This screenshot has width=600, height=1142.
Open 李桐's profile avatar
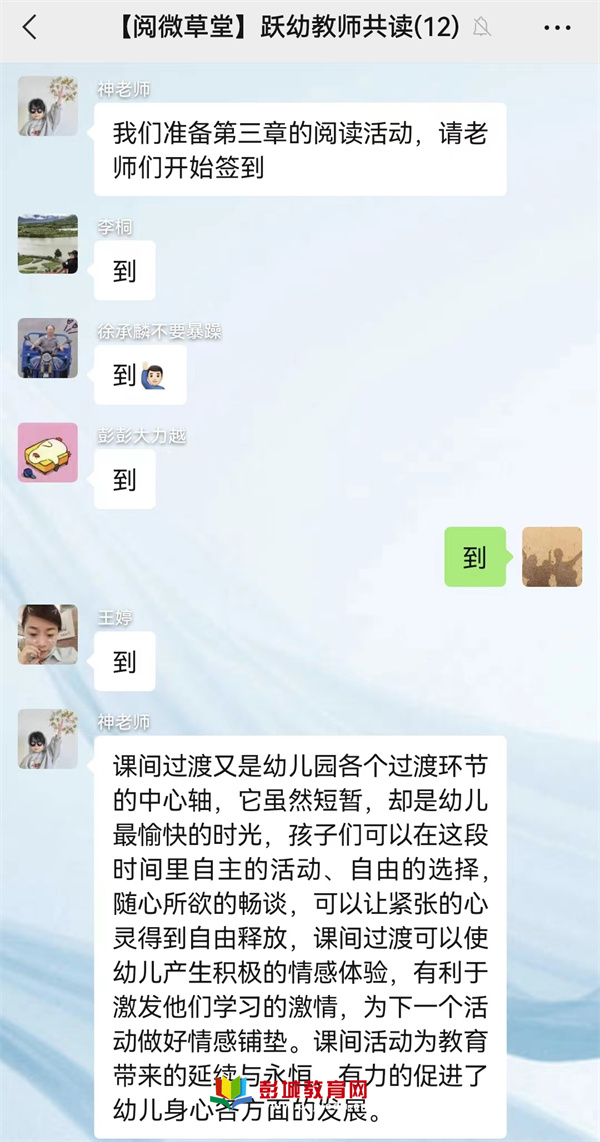[48, 244]
